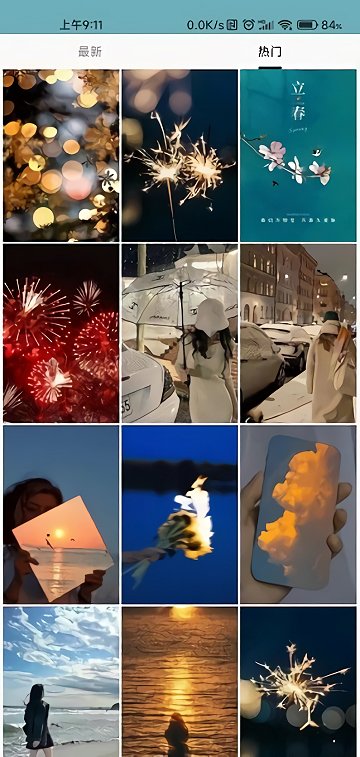Open the orange cloud phone case wallpaper
360x757 pixels.
coord(298,515)
